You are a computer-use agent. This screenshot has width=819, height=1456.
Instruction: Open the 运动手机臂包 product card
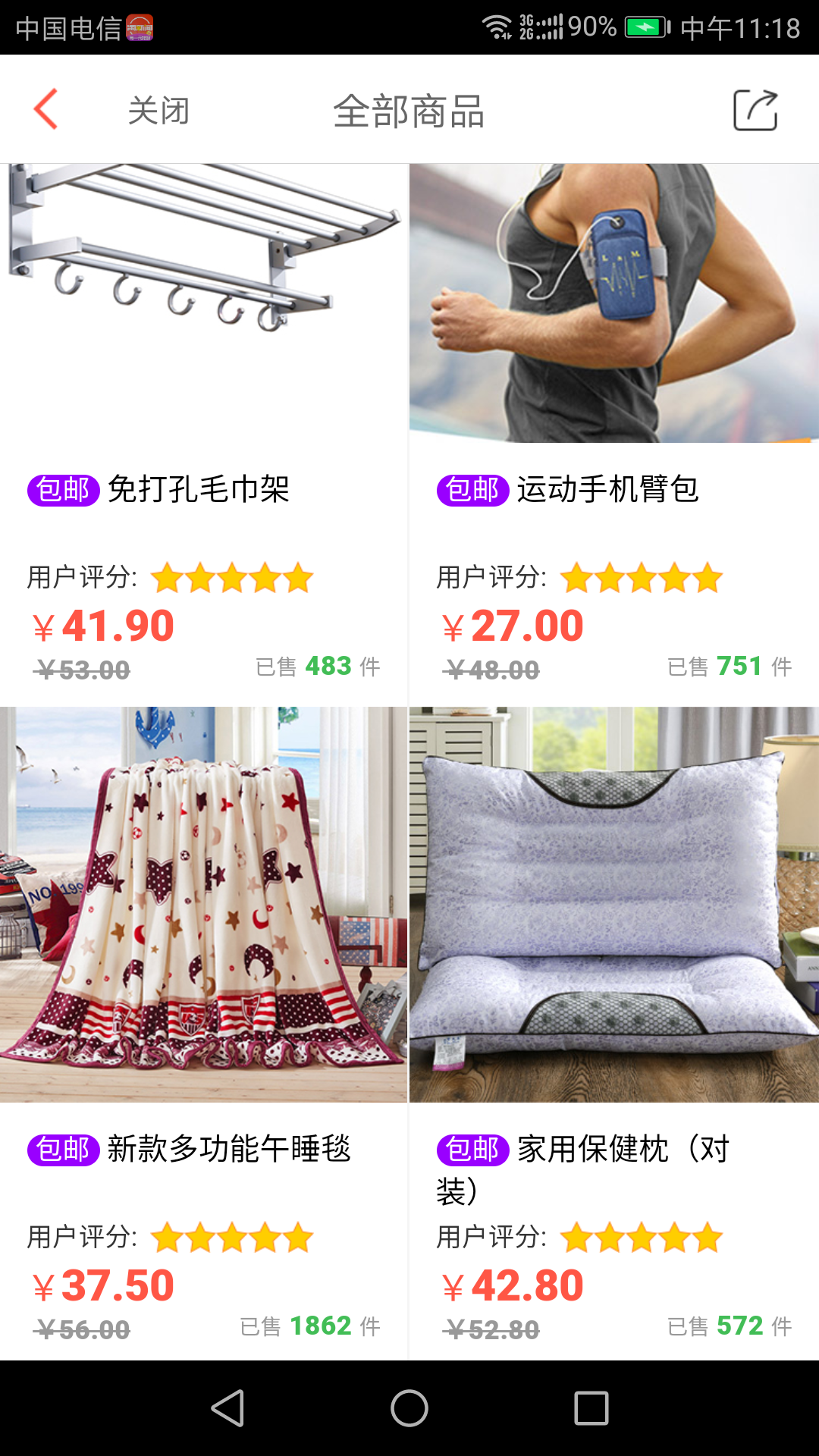point(614,435)
